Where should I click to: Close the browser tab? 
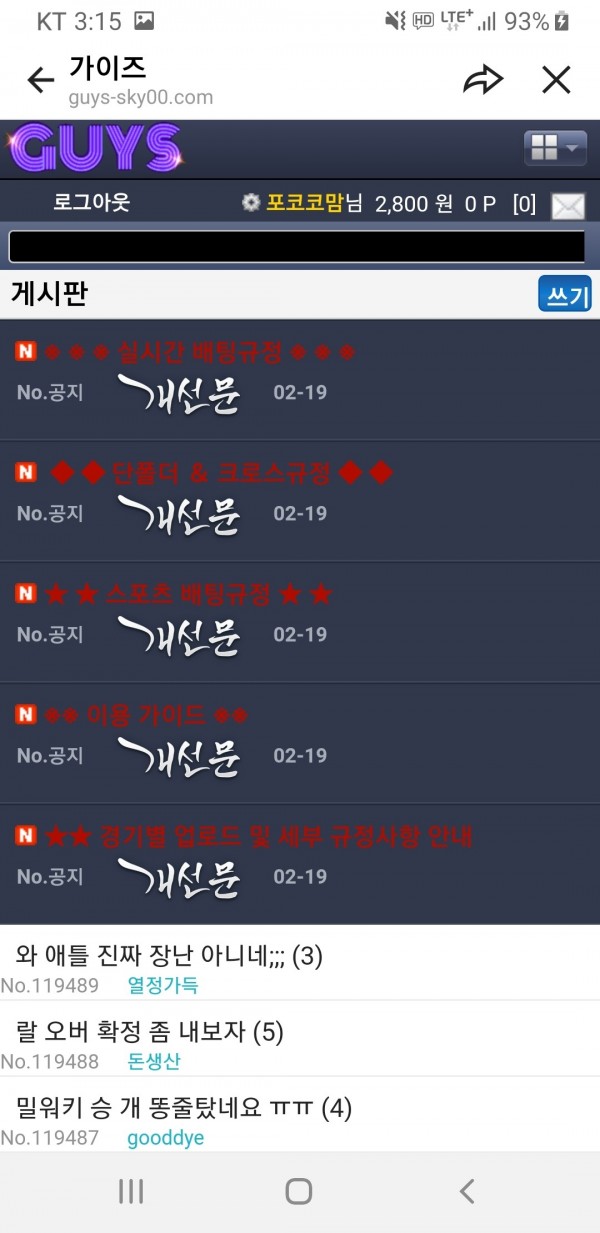pos(556,80)
